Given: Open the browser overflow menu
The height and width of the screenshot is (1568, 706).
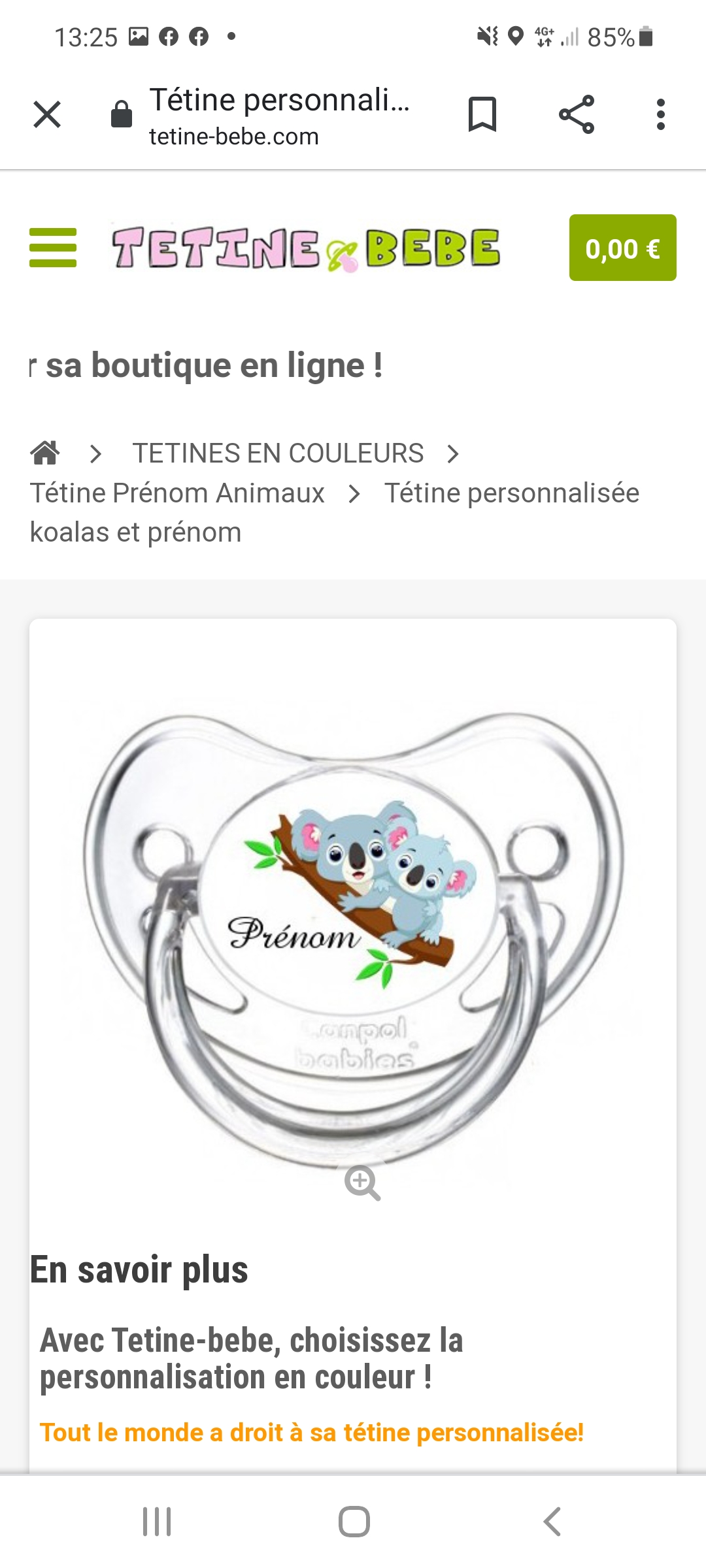Looking at the screenshot, I should click(660, 115).
